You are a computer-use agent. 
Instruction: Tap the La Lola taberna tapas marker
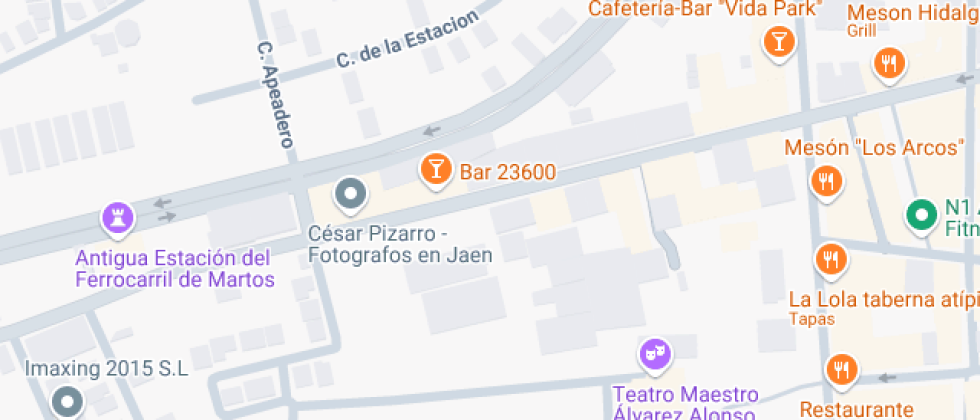(x=829, y=260)
